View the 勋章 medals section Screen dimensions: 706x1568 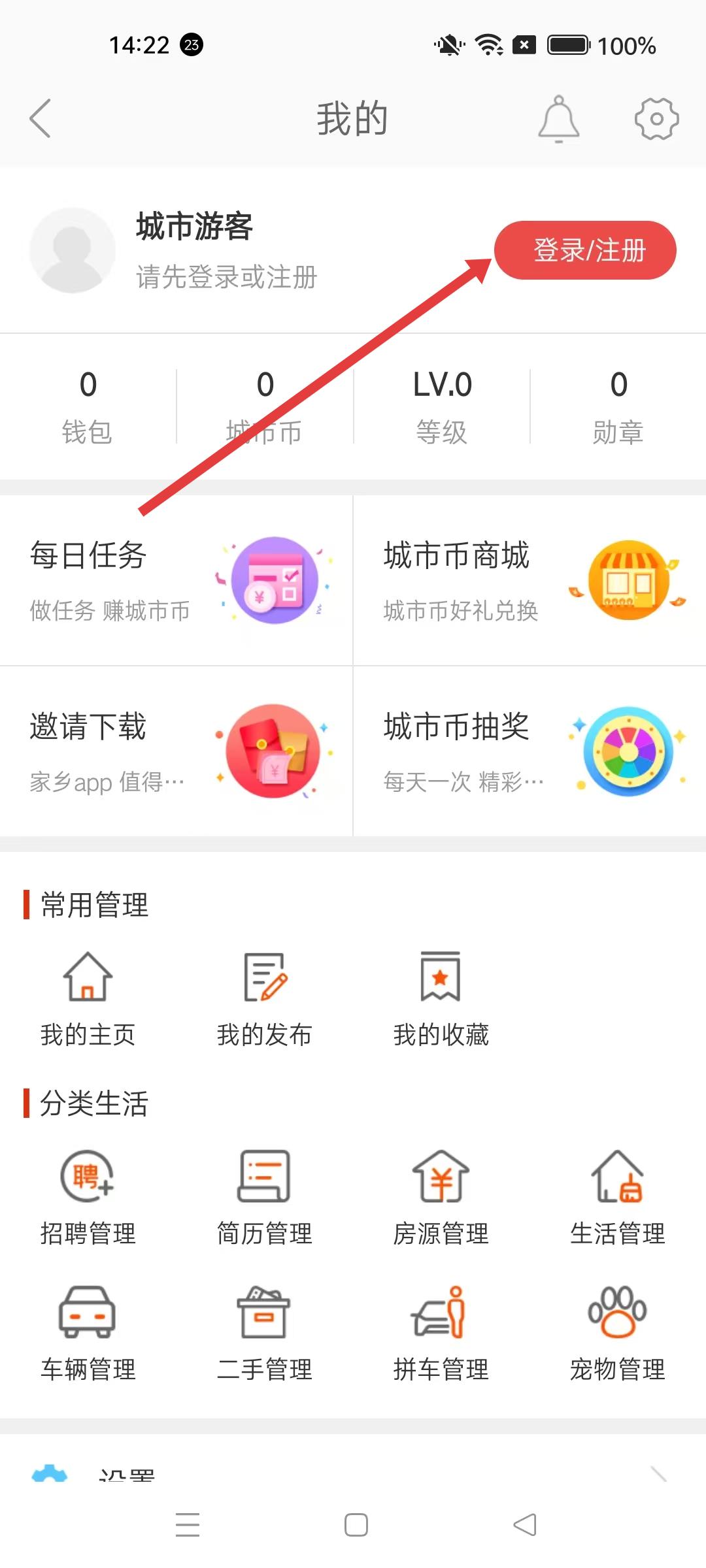[618, 405]
